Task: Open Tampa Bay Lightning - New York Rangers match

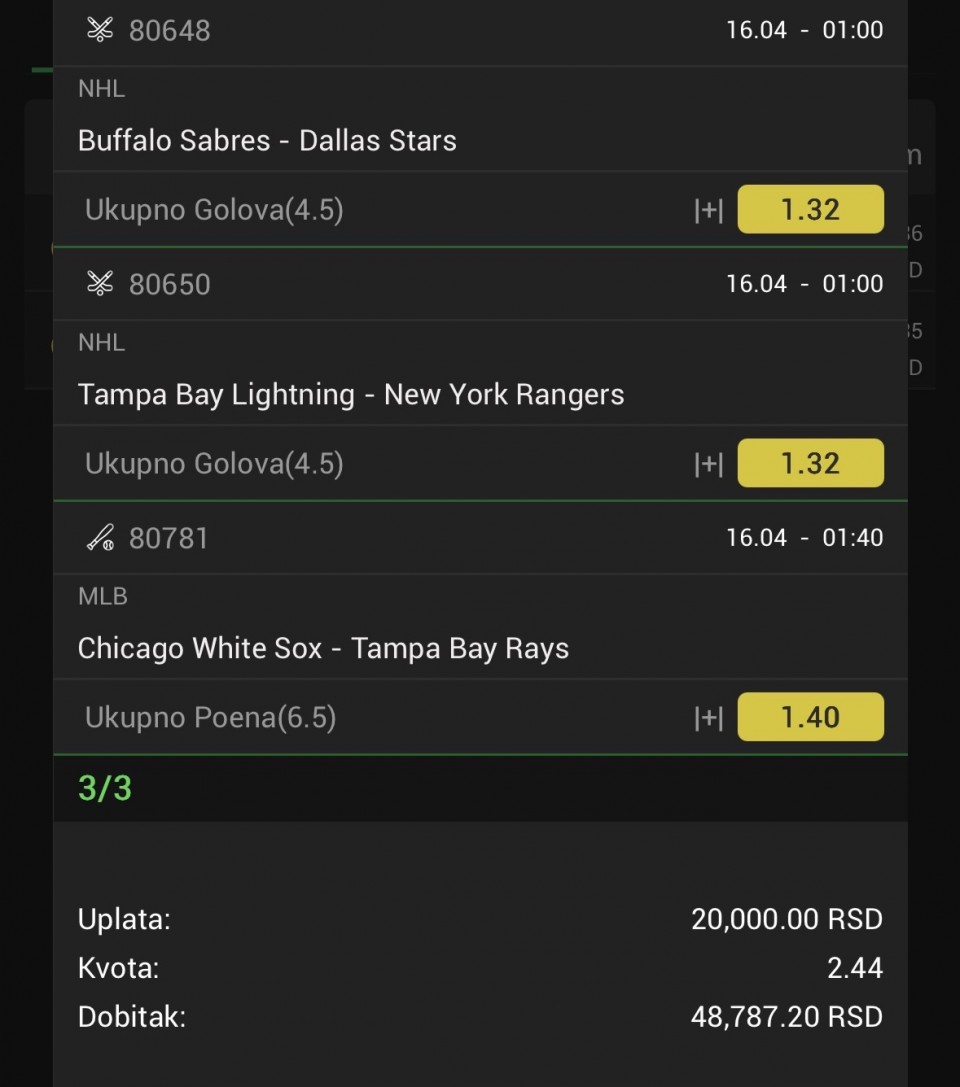Action: (x=351, y=394)
